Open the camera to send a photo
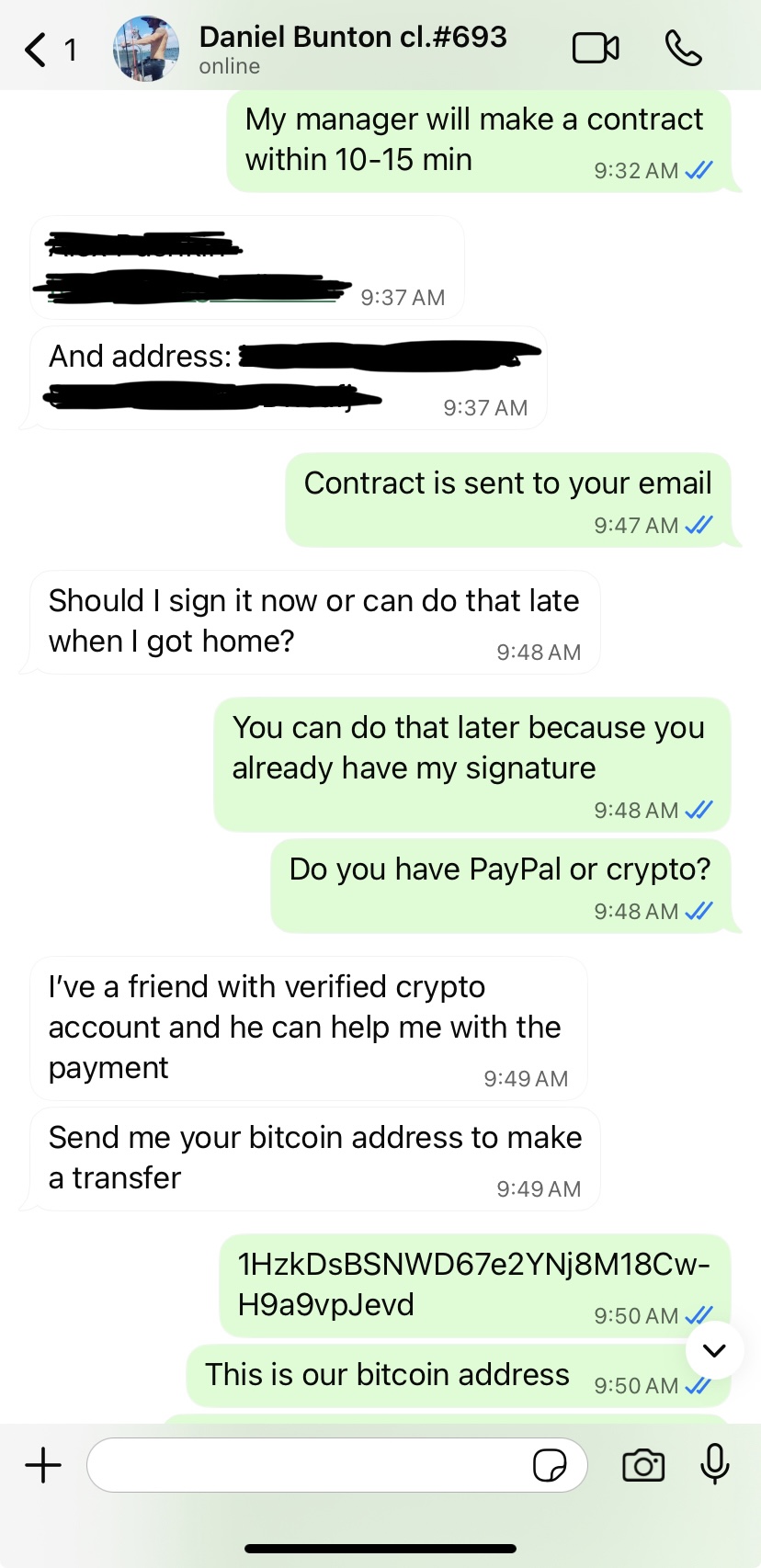761x1568 pixels. (x=643, y=1464)
